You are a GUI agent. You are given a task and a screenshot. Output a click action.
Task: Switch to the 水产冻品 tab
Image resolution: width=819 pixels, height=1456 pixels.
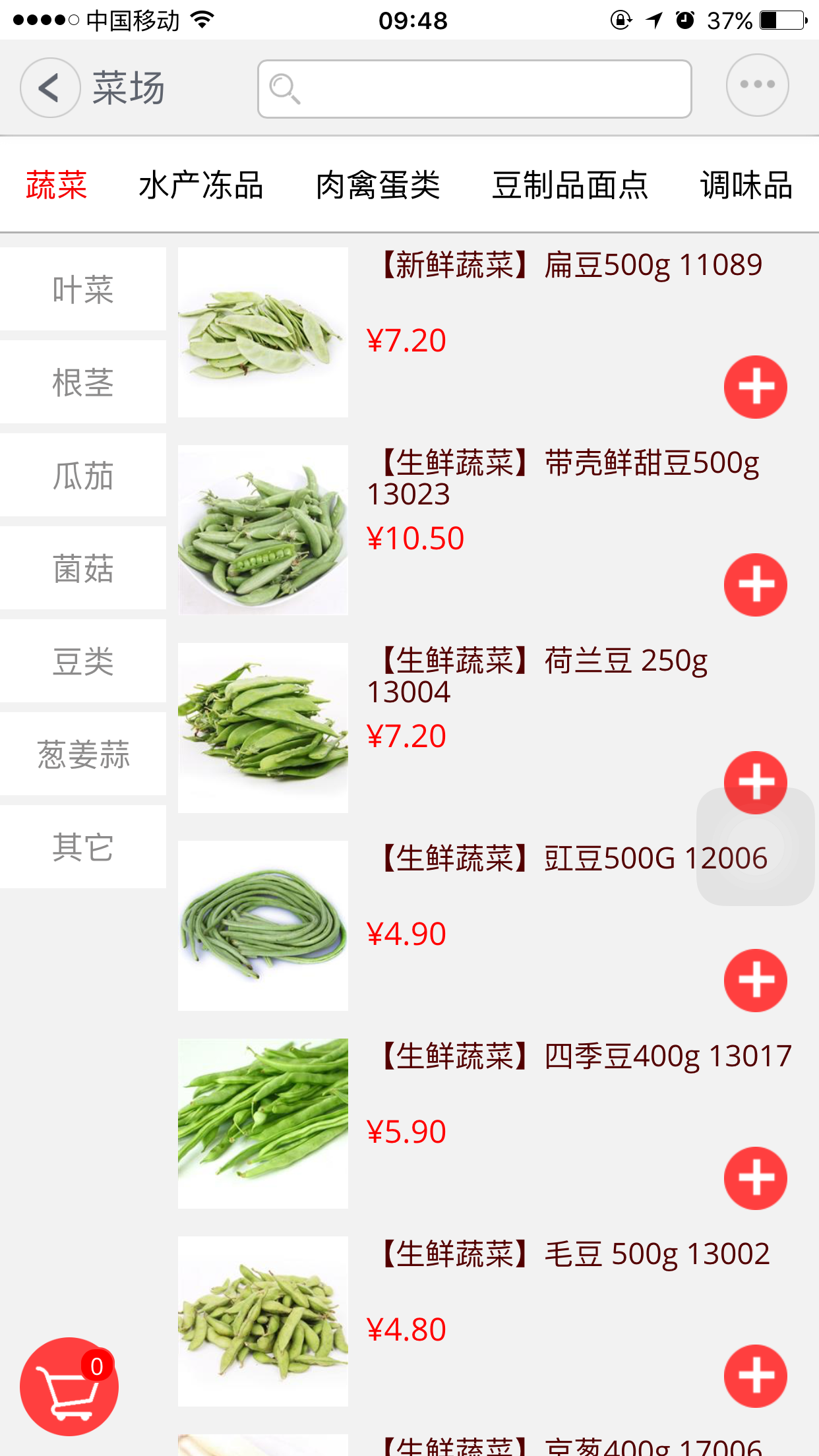click(201, 185)
